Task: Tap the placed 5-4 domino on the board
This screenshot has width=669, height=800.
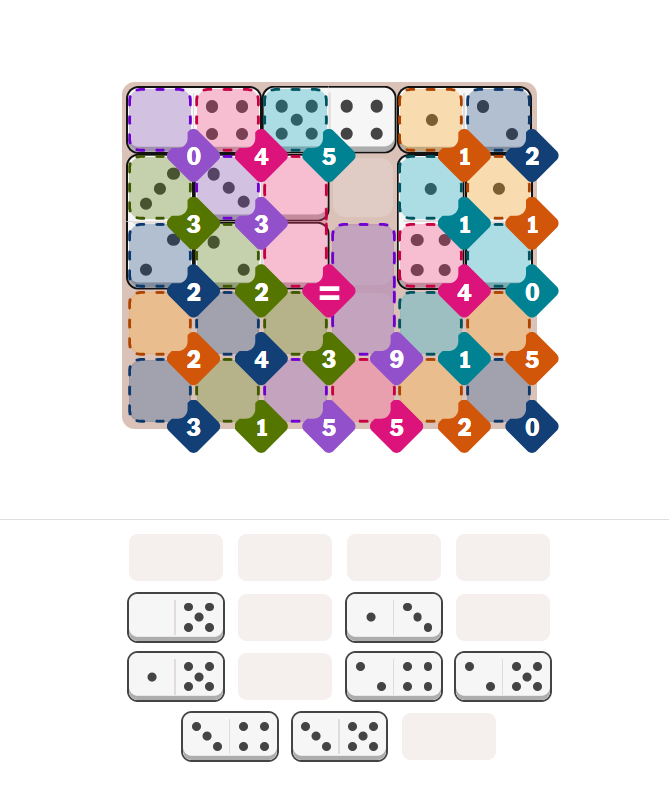Action: point(329,120)
